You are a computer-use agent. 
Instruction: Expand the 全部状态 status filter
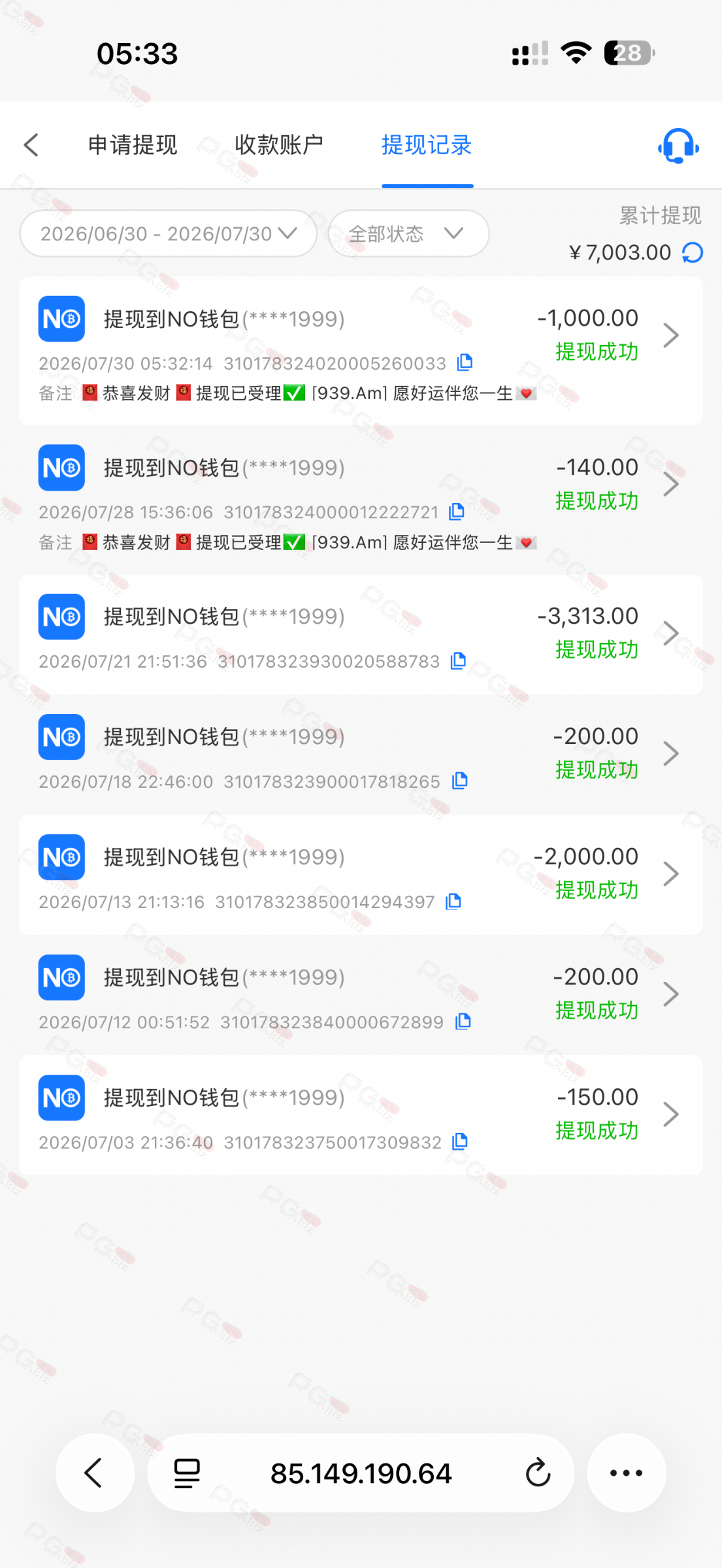pos(408,233)
